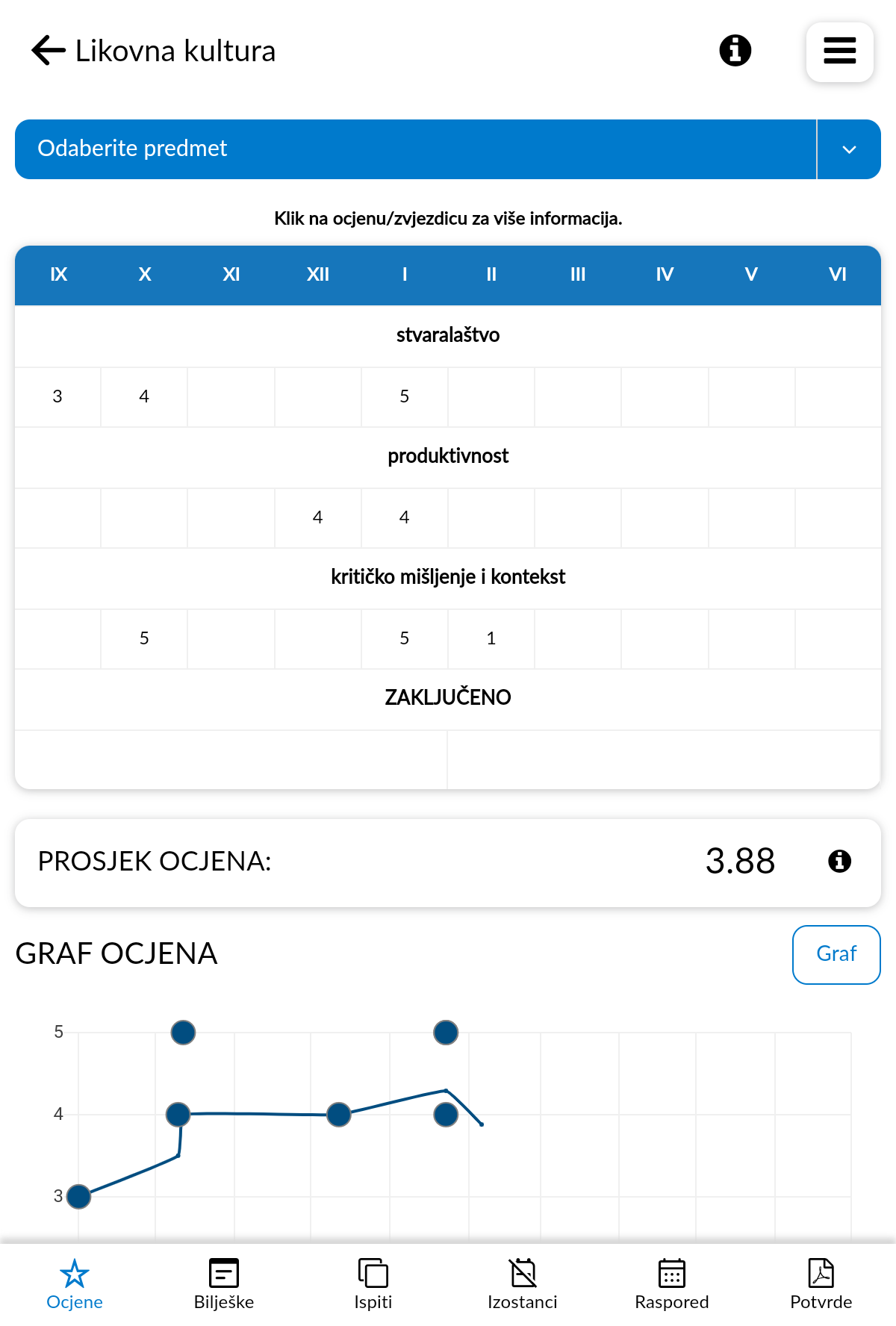
Task: Go back using the arrow button
Action: 46,50
